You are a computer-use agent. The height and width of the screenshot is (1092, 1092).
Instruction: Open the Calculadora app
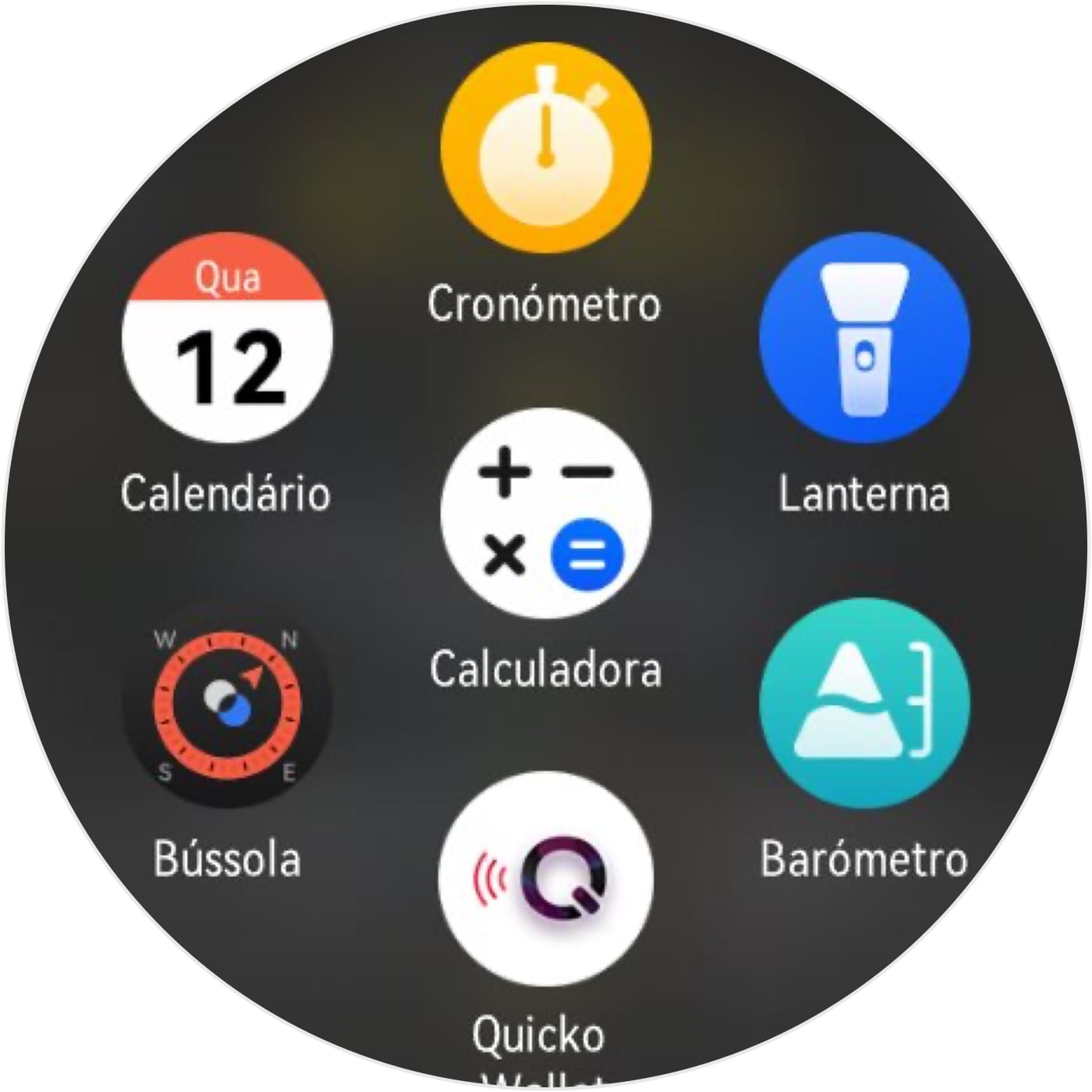click(545, 513)
